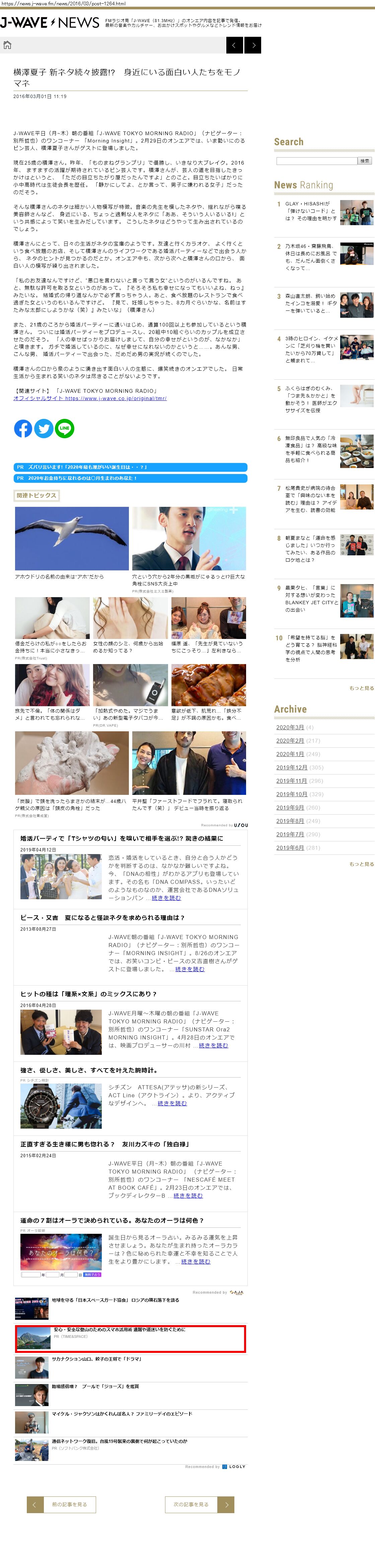Share the article on Facebook
Image resolution: width=375 pixels, height=1568 pixels.
23,428
